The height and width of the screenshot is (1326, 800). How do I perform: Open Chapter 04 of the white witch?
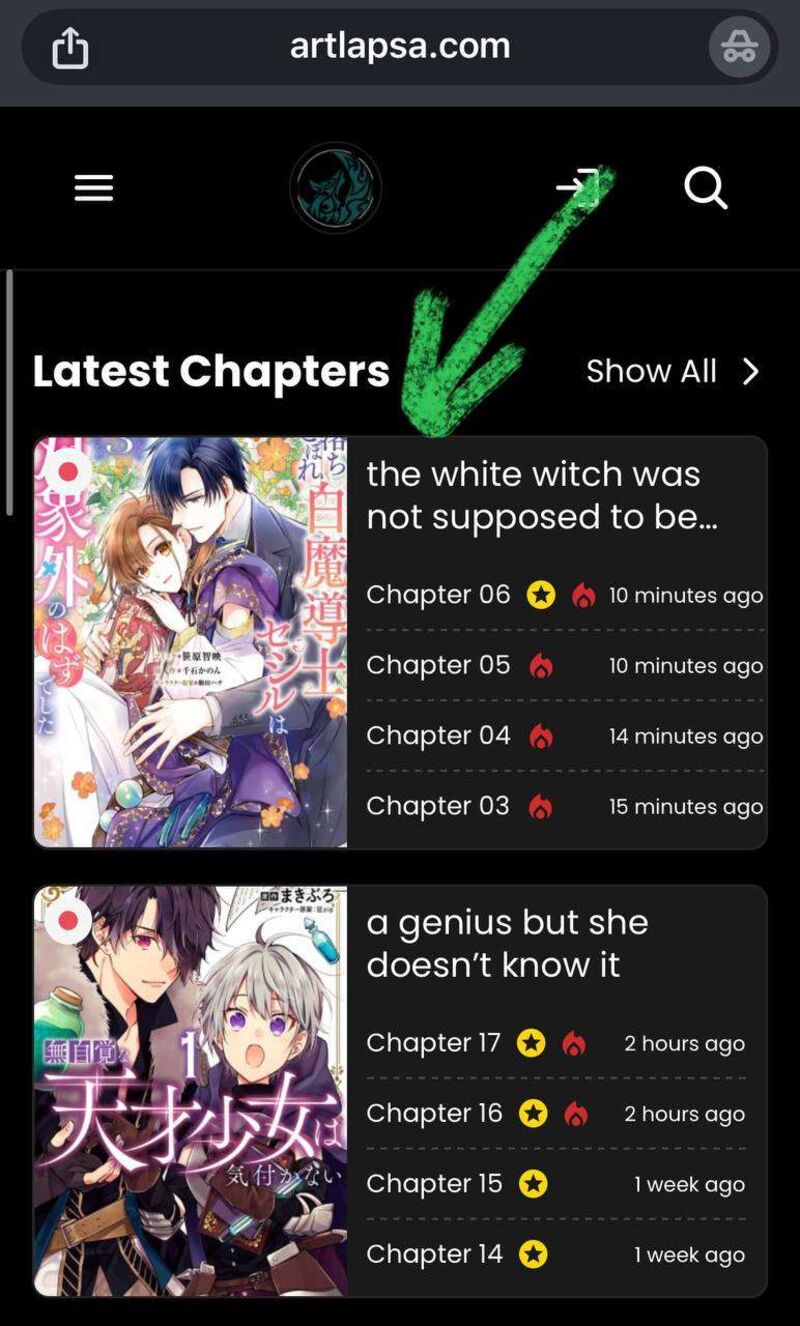coord(438,736)
